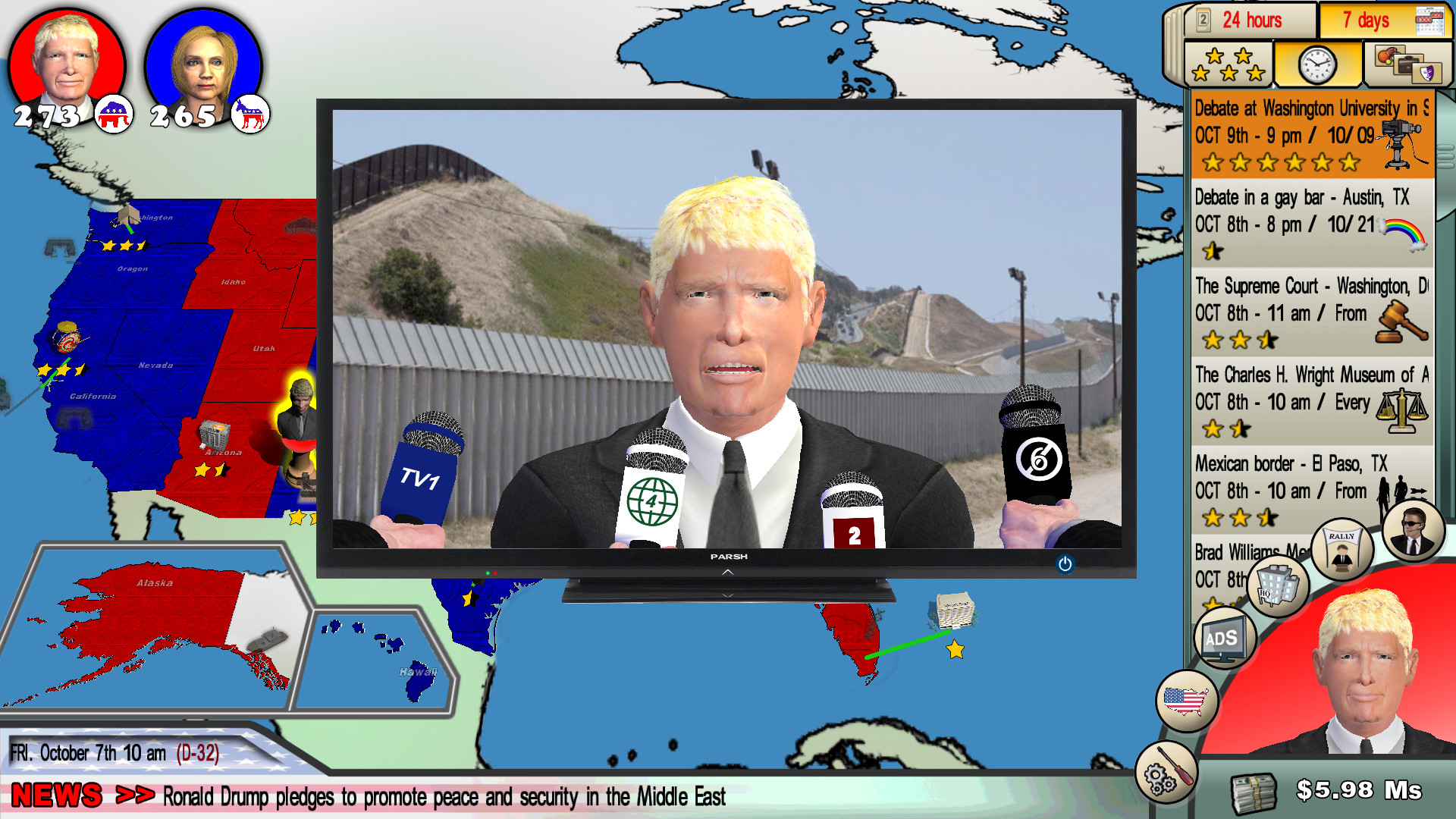Expand the arrow below the TV screen
The height and width of the screenshot is (819, 1456).
click(728, 572)
